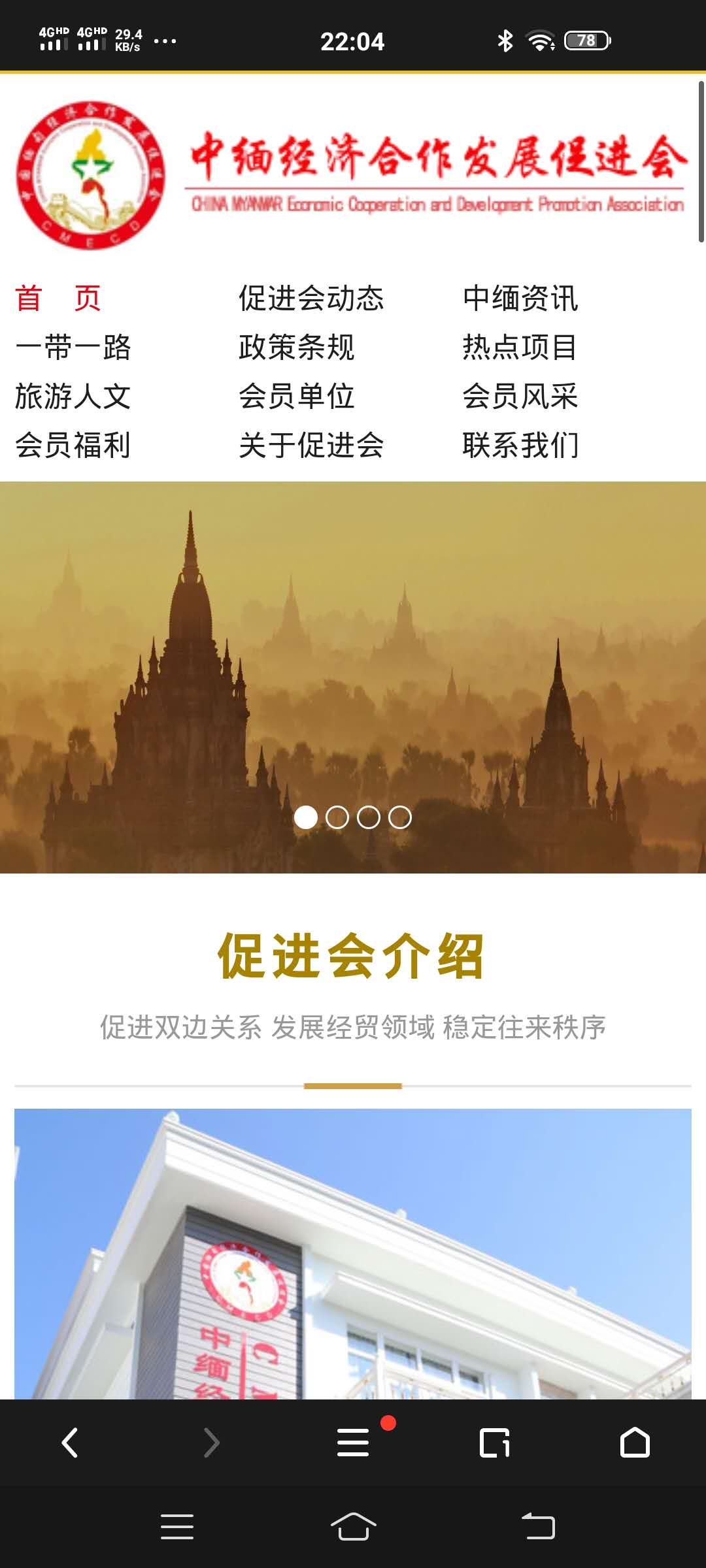Check 会员福利 member benefits
The height and width of the screenshot is (1568, 706).
click(73, 446)
